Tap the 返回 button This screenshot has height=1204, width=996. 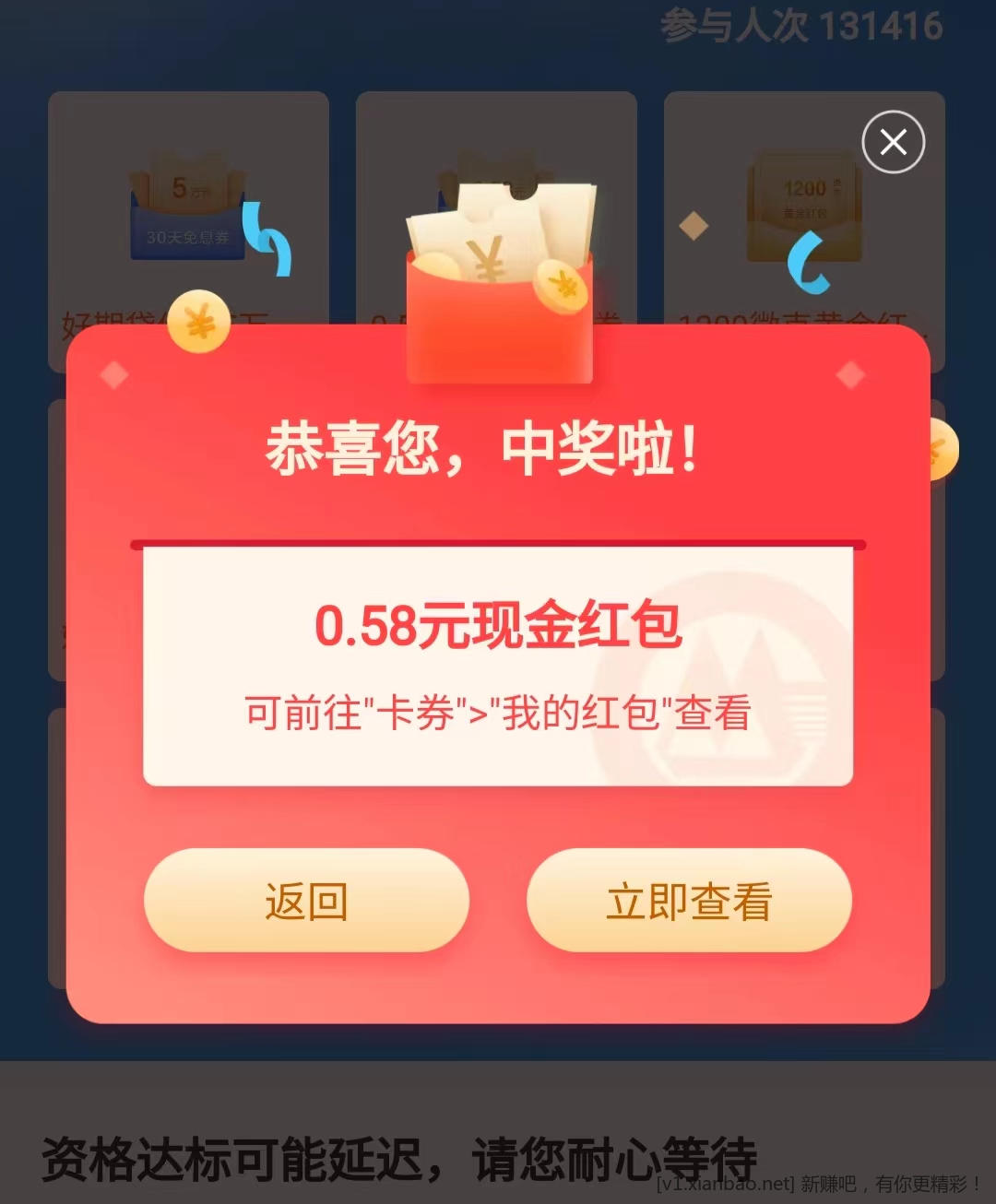tap(306, 901)
